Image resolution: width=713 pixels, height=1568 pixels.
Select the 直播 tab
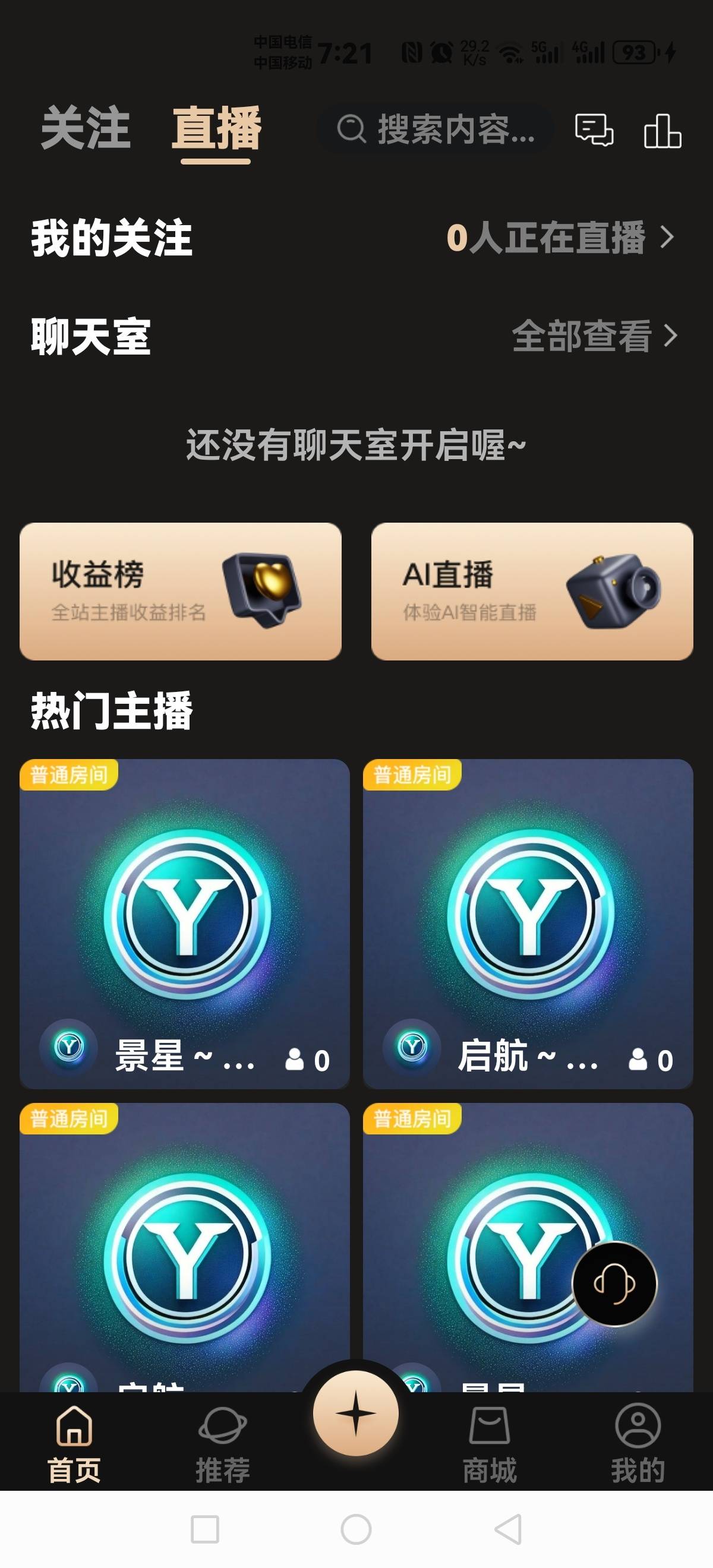(216, 128)
